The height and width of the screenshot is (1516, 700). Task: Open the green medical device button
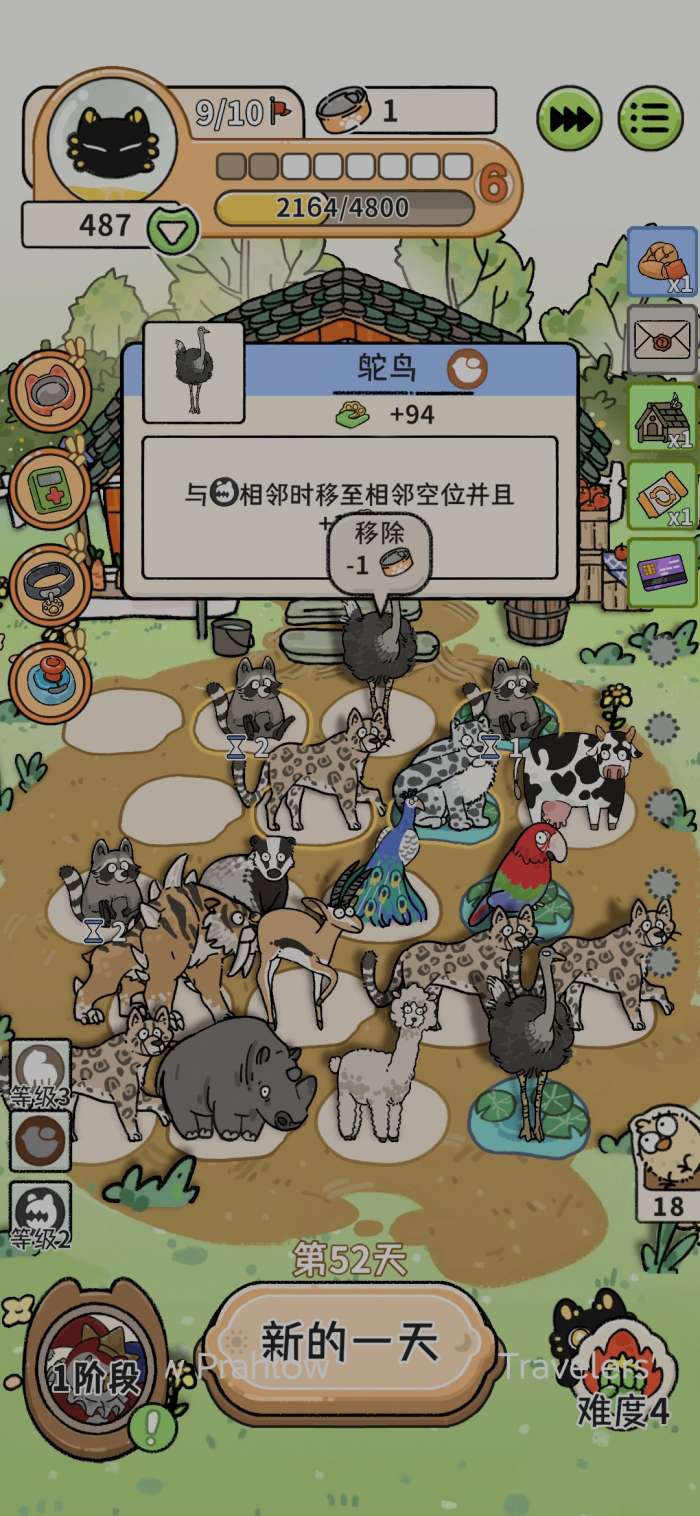point(50,488)
